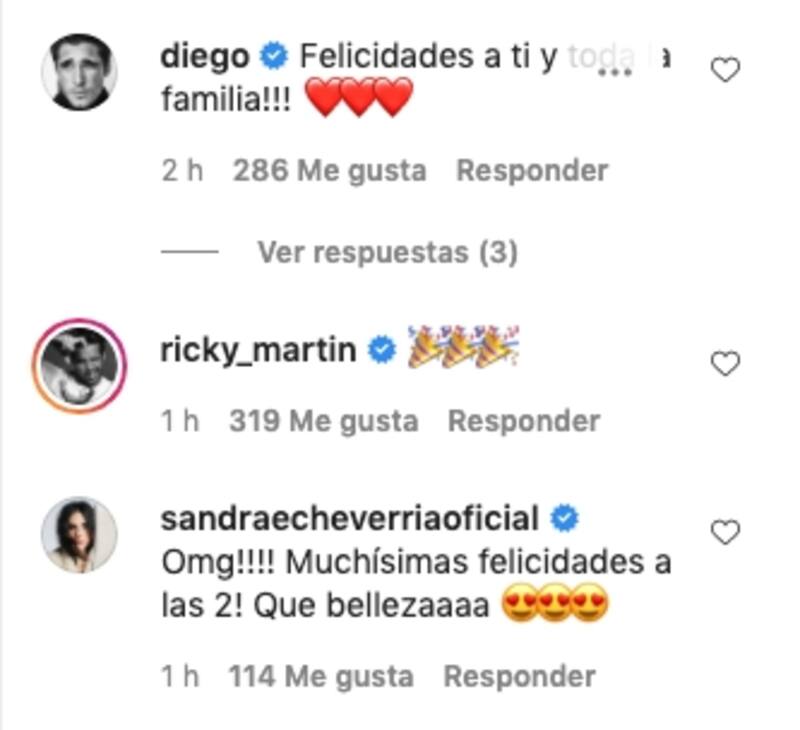Open diego's profile picture

[x=79, y=73]
